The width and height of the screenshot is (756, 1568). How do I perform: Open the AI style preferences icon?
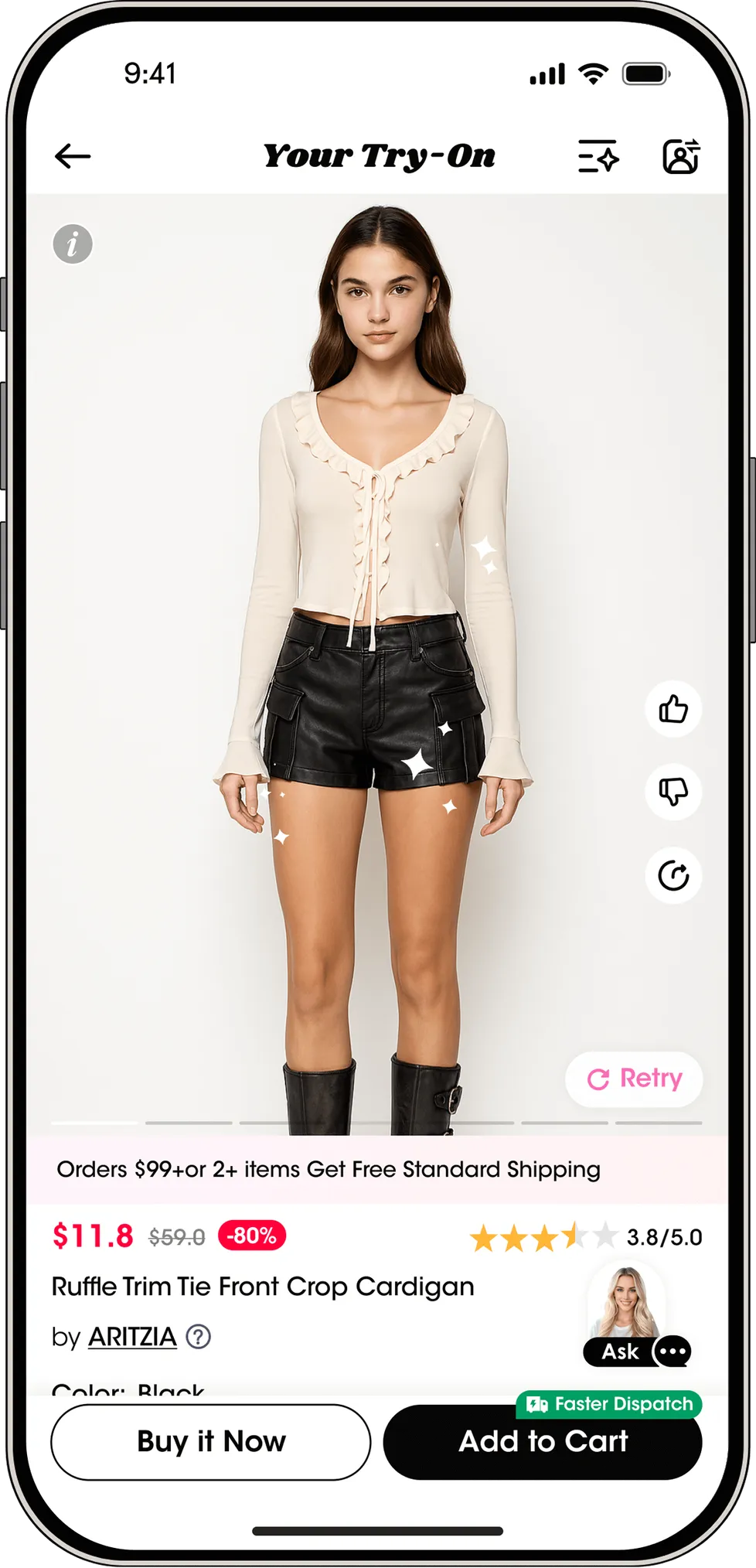598,156
